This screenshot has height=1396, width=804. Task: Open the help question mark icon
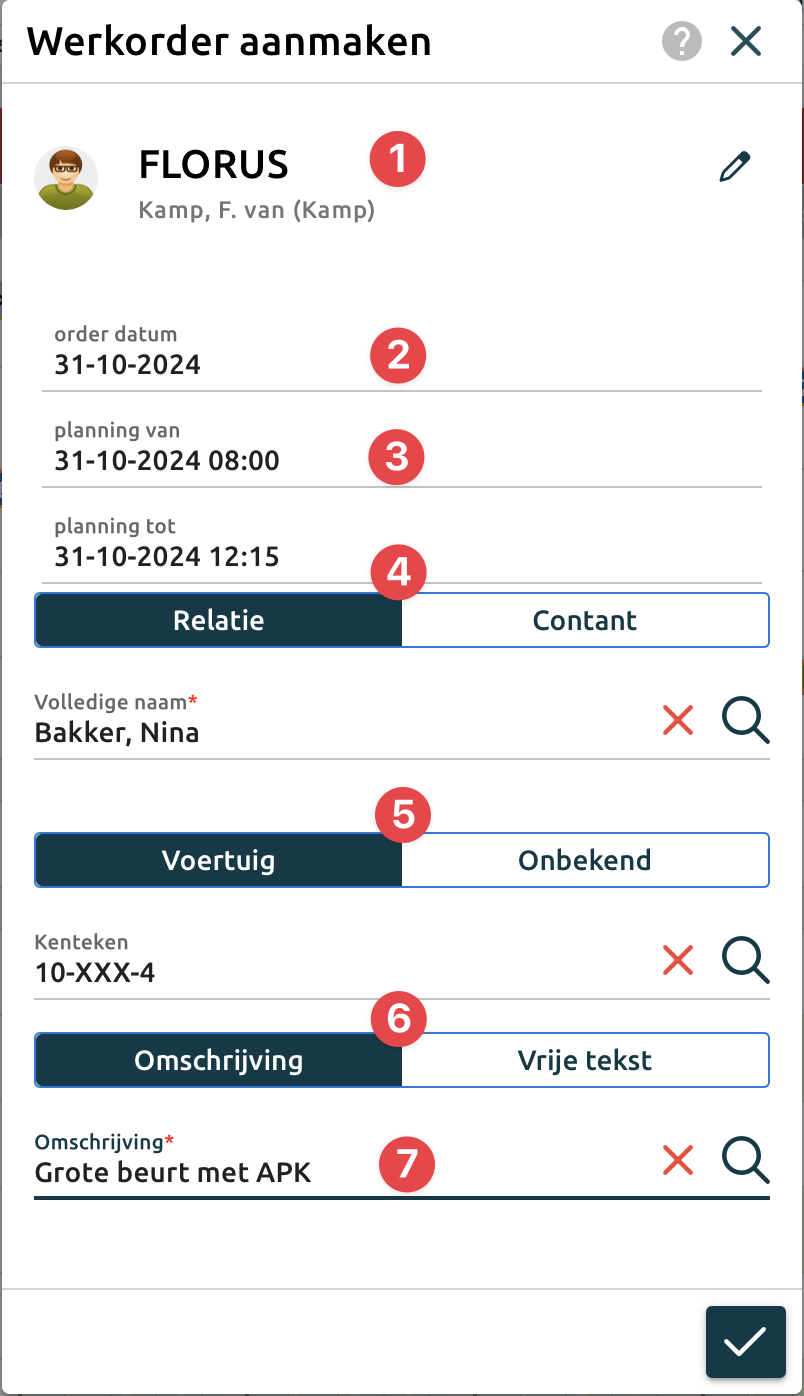point(682,42)
